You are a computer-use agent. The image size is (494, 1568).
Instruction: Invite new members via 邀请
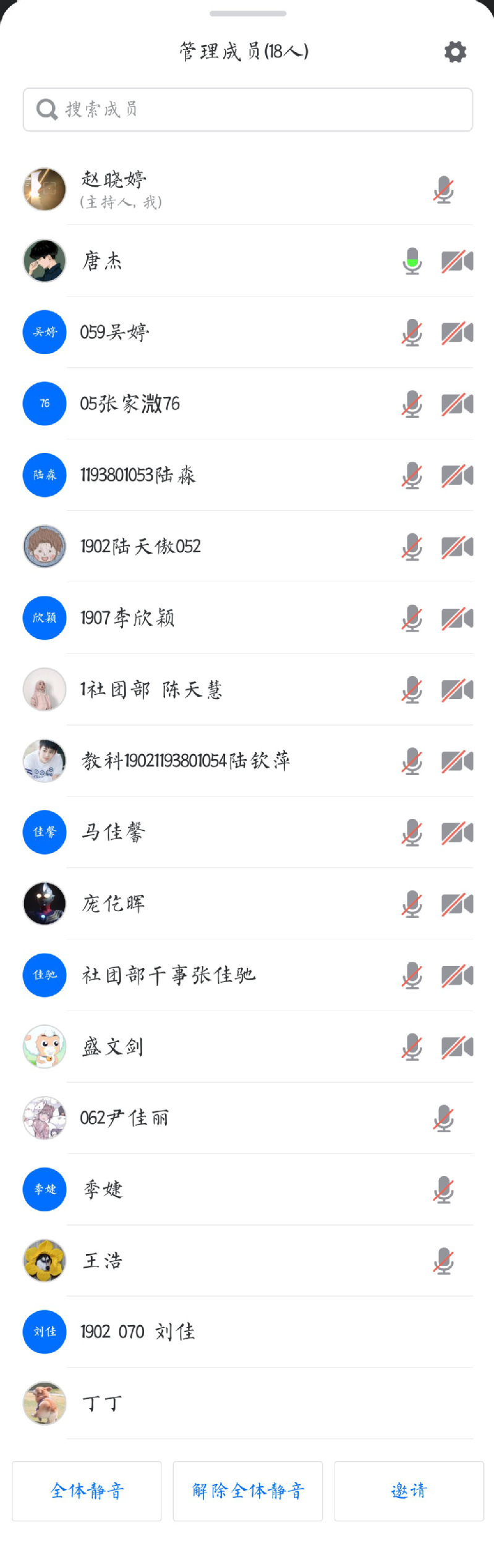click(409, 1490)
